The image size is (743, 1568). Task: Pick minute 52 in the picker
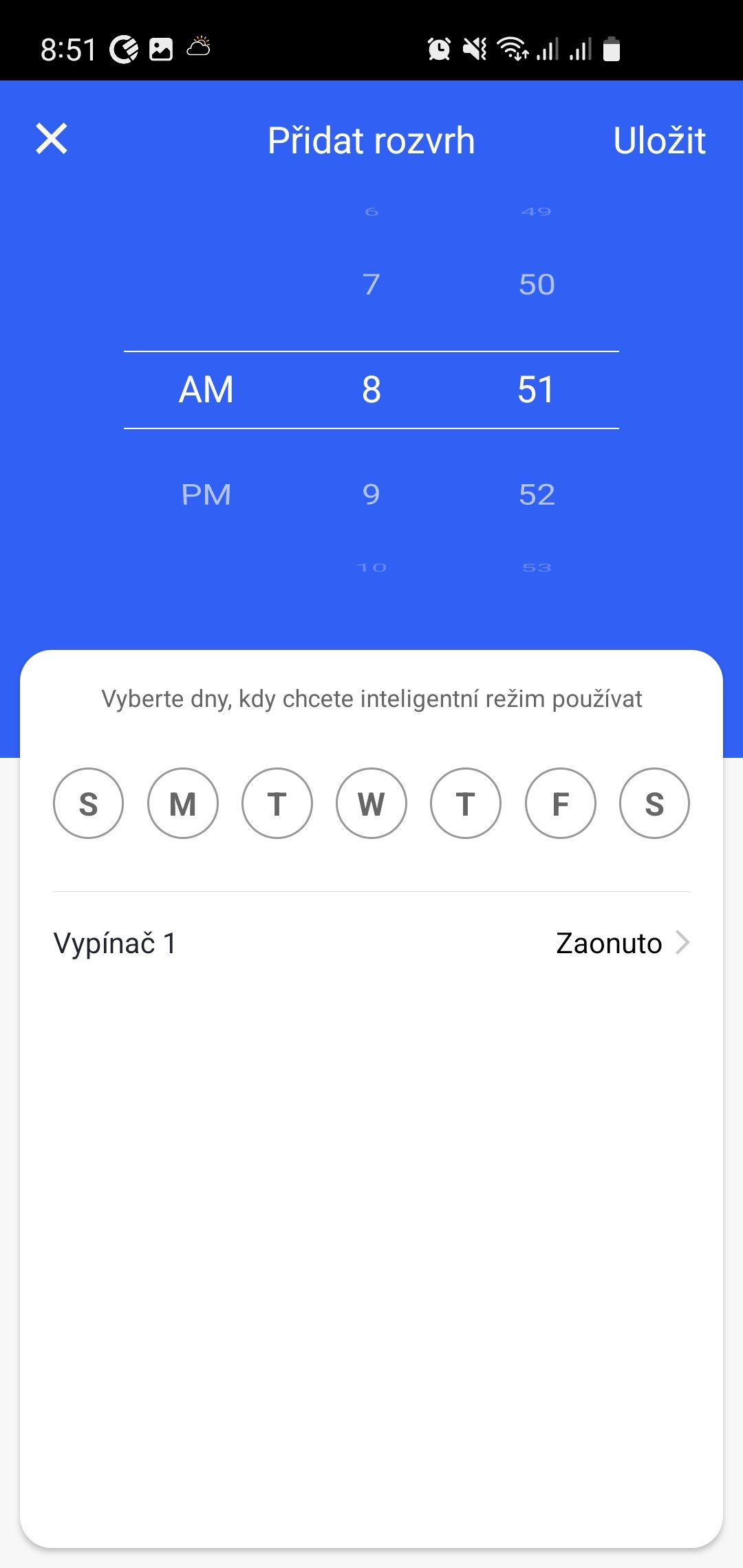(x=537, y=494)
